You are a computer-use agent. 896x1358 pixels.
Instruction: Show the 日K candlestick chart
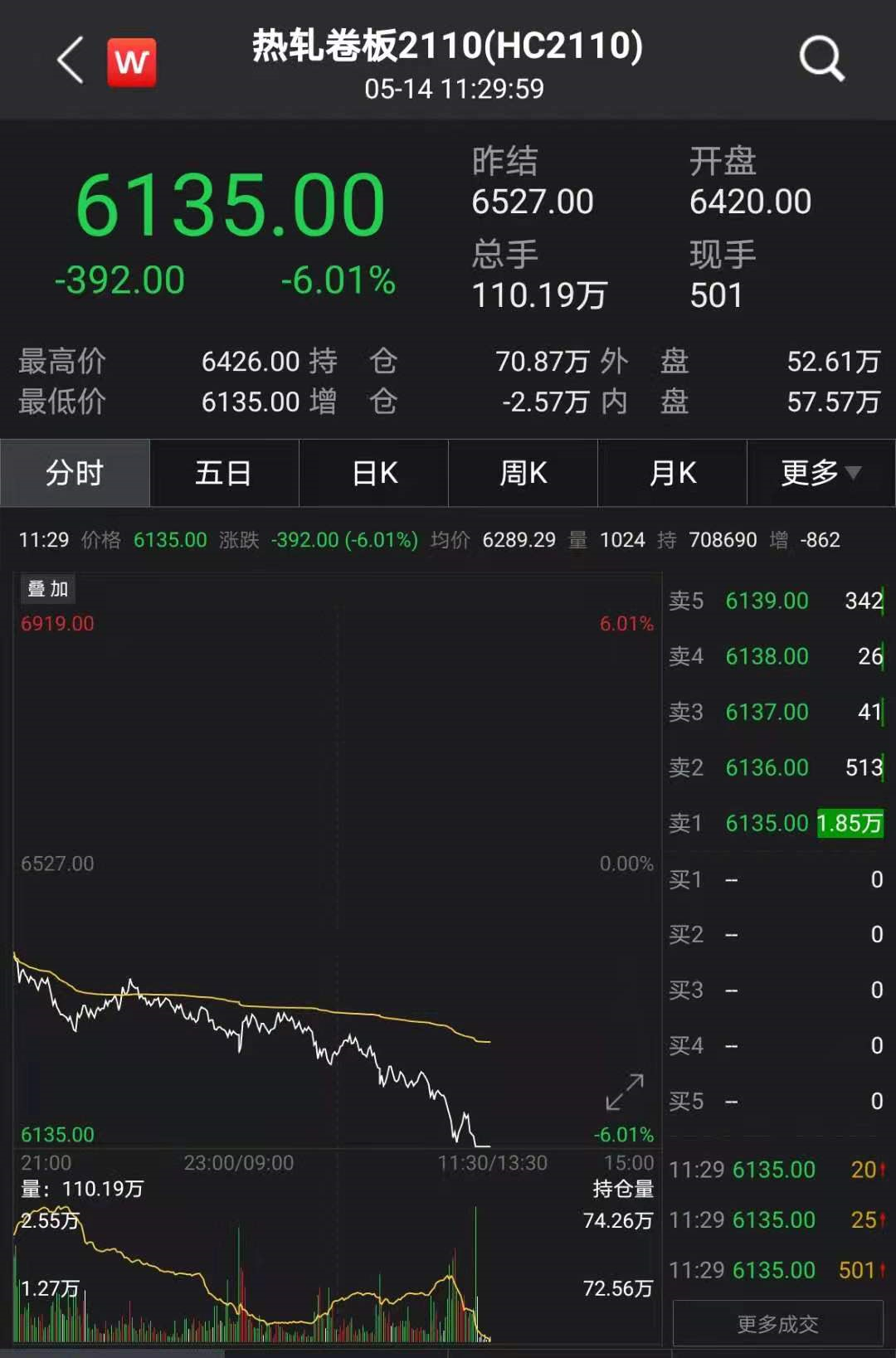tap(374, 473)
